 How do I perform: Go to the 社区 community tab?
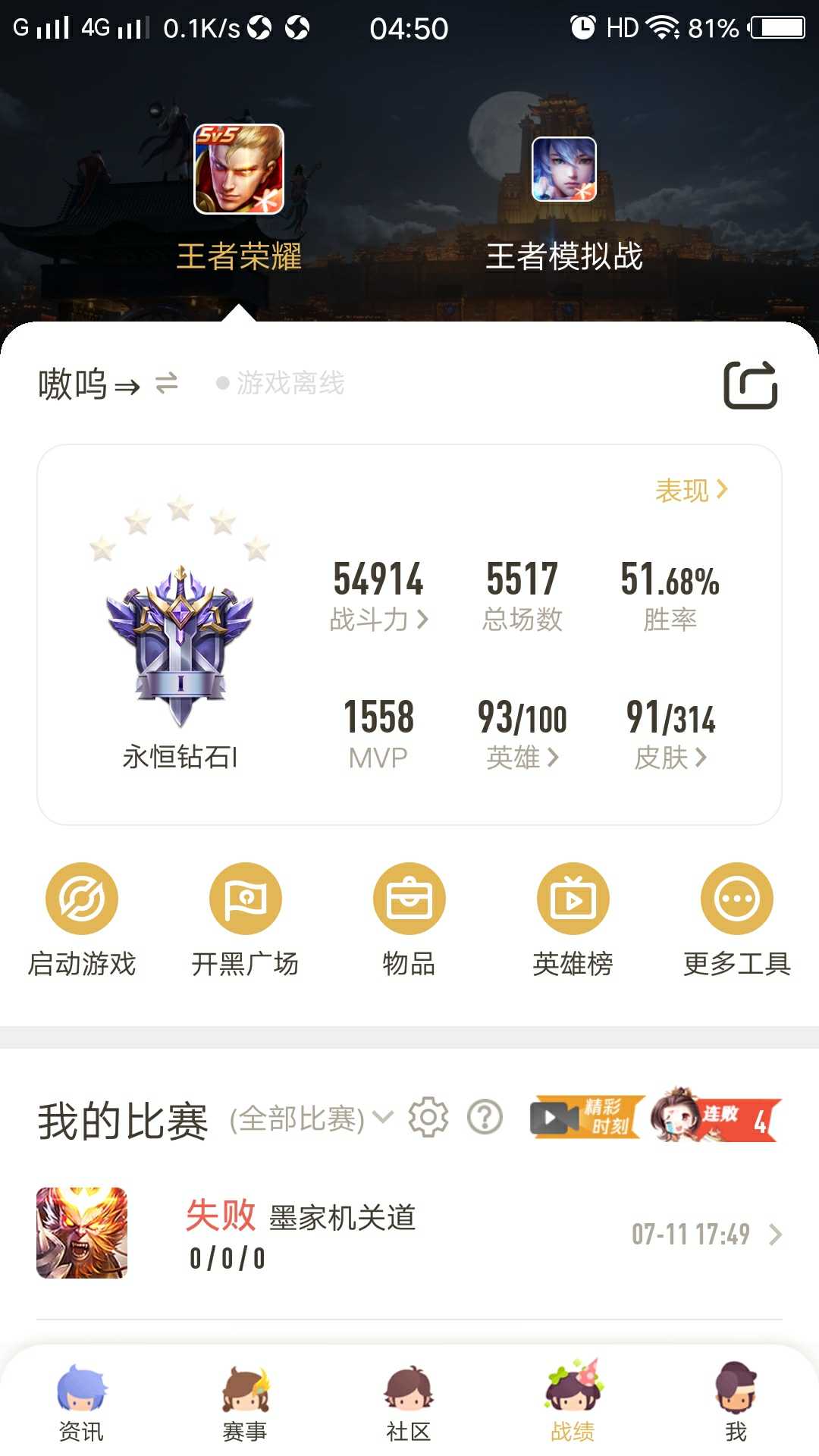409,1405
